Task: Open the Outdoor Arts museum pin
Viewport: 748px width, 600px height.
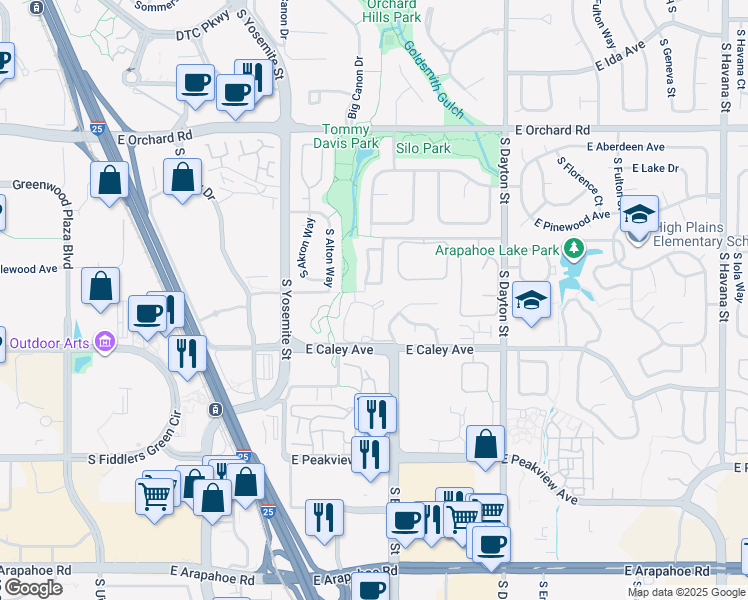Action: 105,342
